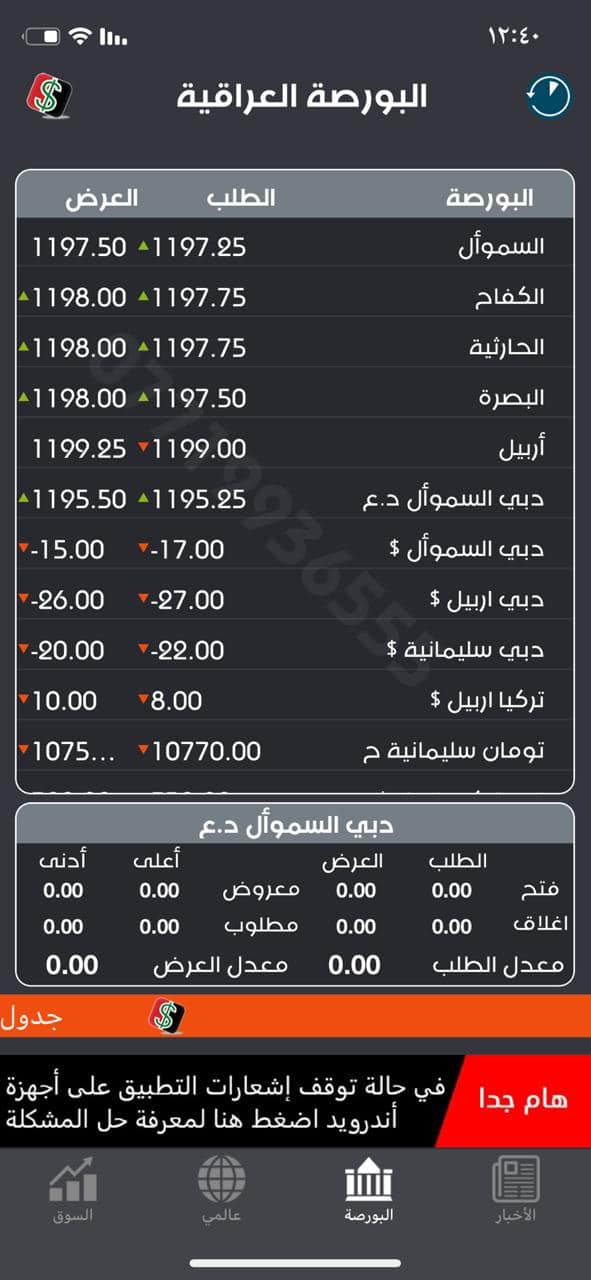Switch to the السوق tab
This screenshot has width=591, height=1280.
(73, 1188)
